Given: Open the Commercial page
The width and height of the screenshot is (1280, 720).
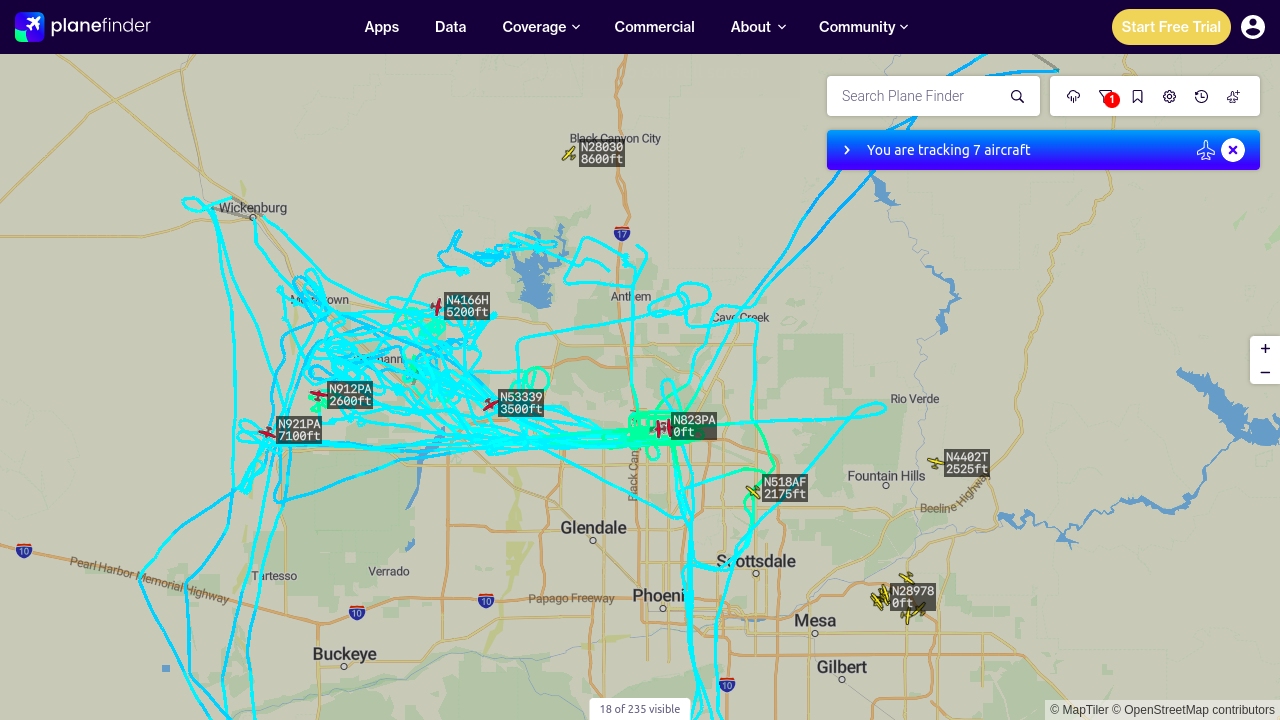Looking at the screenshot, I should click(654, 27).
